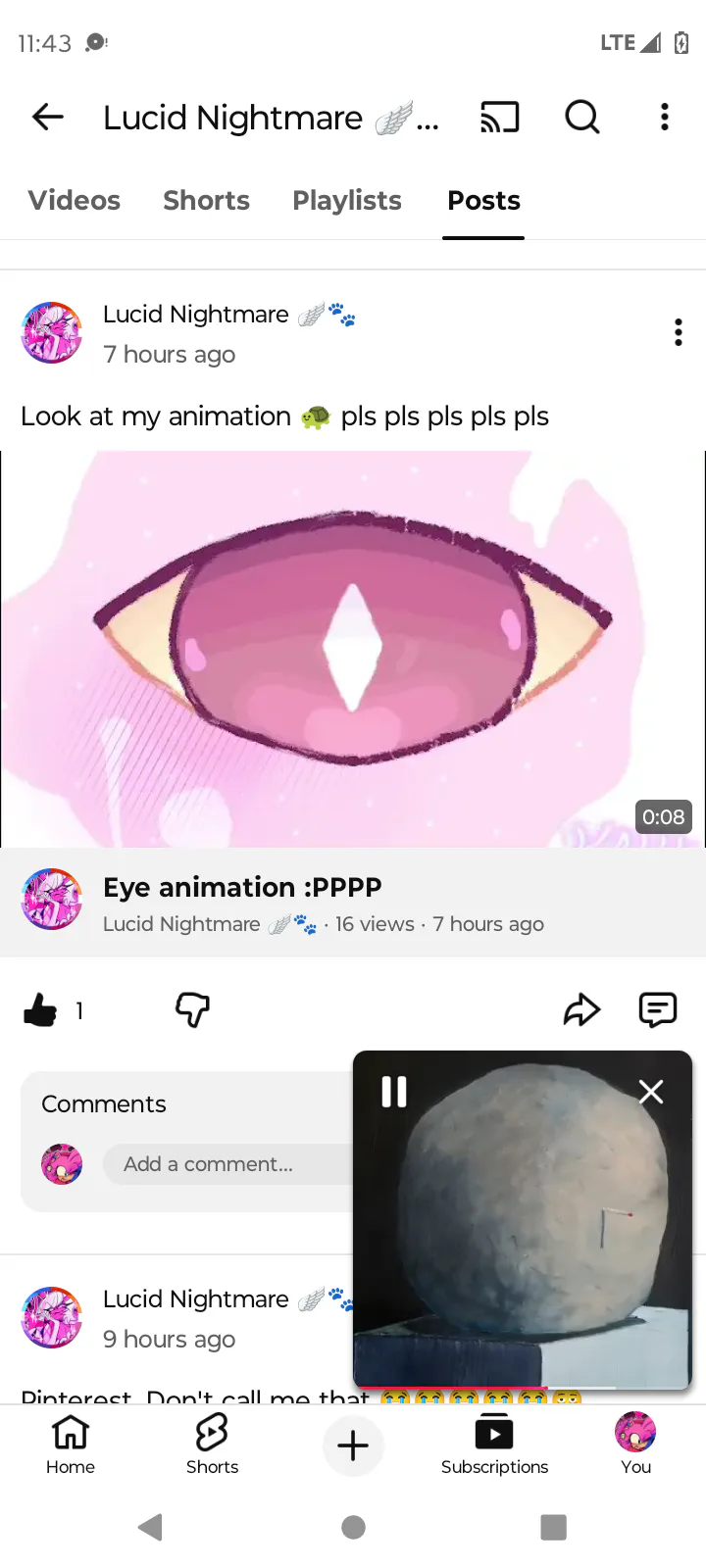Pause the miniplayer video
706x1568 pixels.
394,1092
